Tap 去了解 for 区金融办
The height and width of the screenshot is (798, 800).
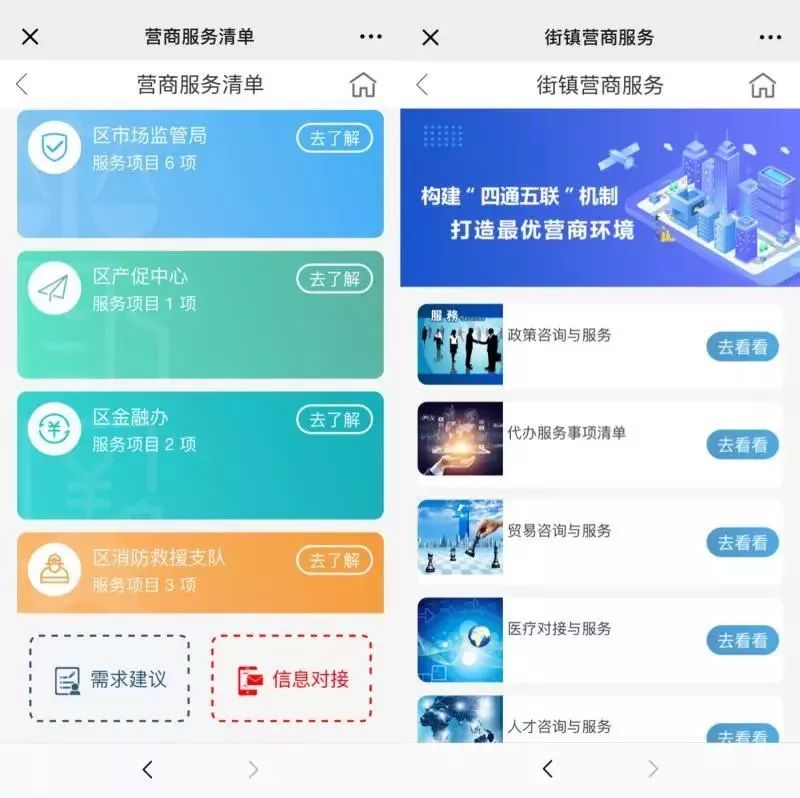334,420
